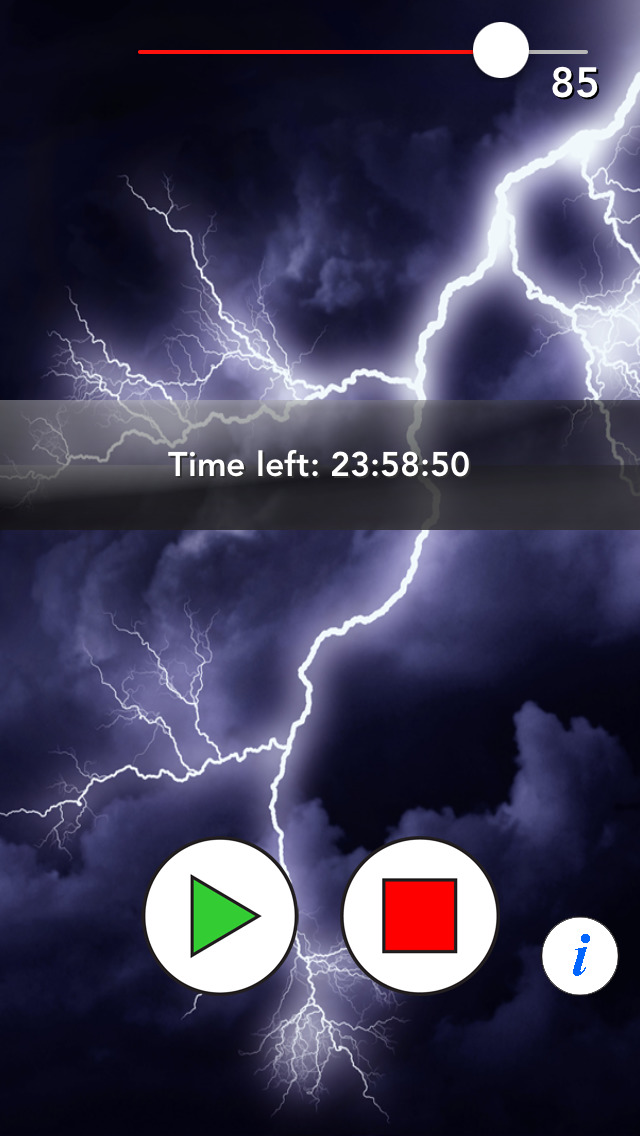Tap the Time left timer bar
Image resolution: width=640 pixels, height=1136 pixels.
(320, 464)
